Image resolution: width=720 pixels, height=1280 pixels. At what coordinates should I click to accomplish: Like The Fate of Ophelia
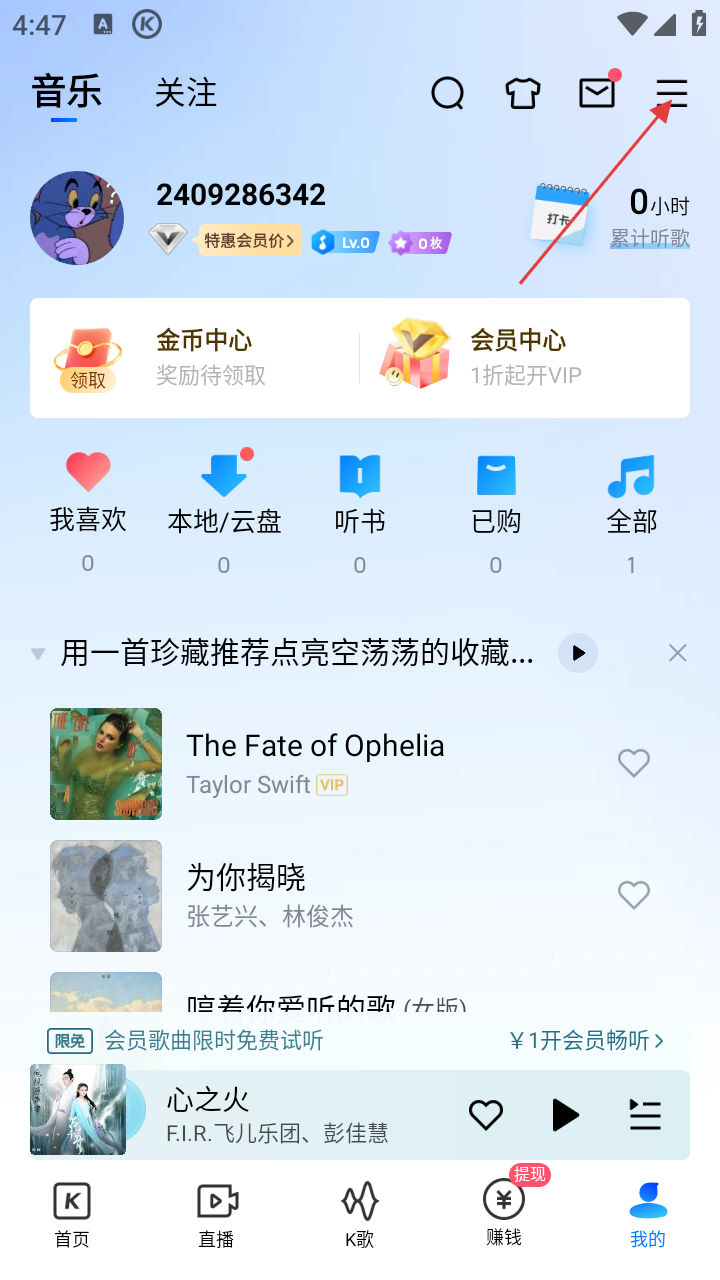tap(633, 763)
